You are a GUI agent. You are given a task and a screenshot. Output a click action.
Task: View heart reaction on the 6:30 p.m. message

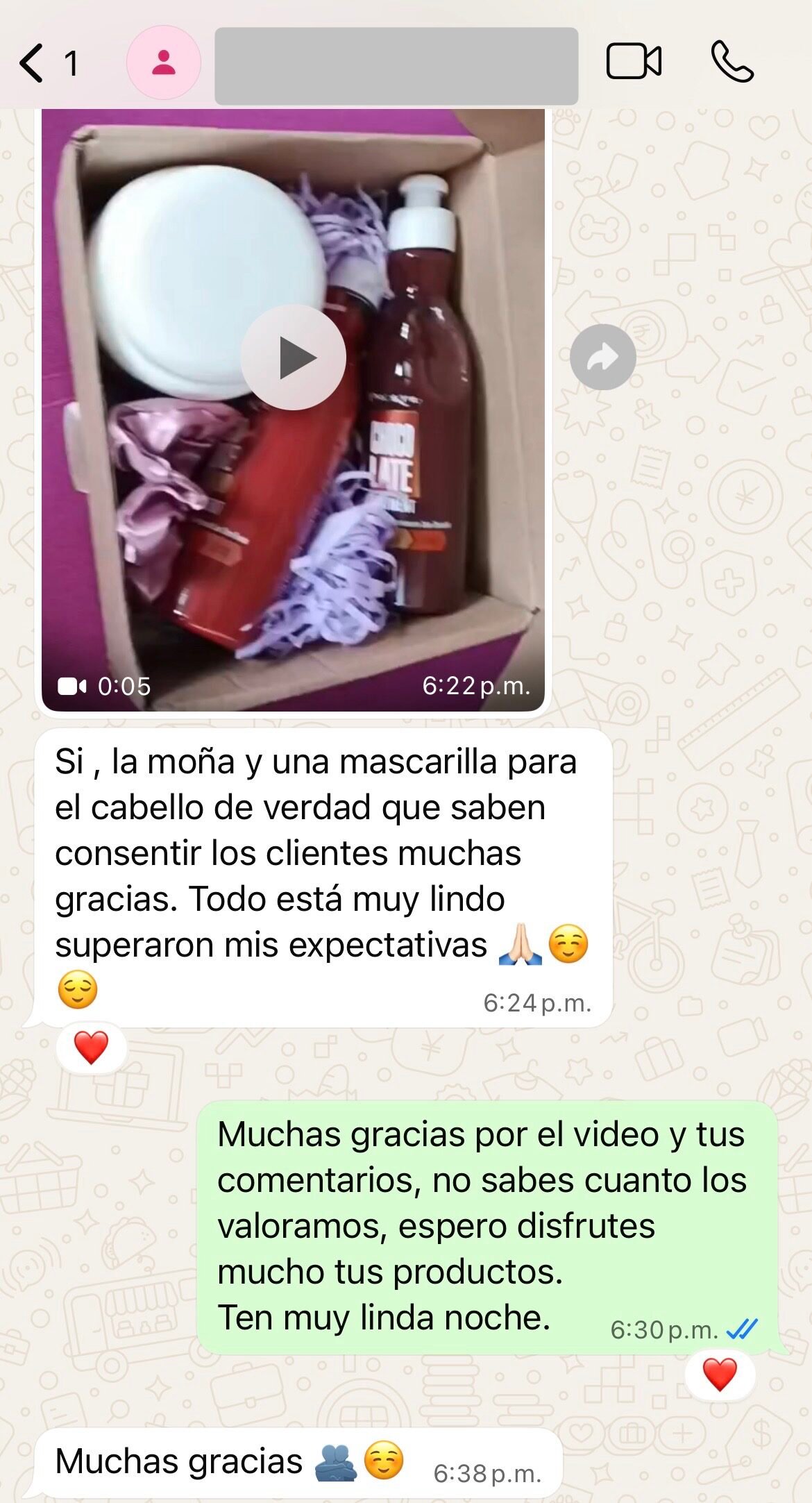(x=719, y=1374)
